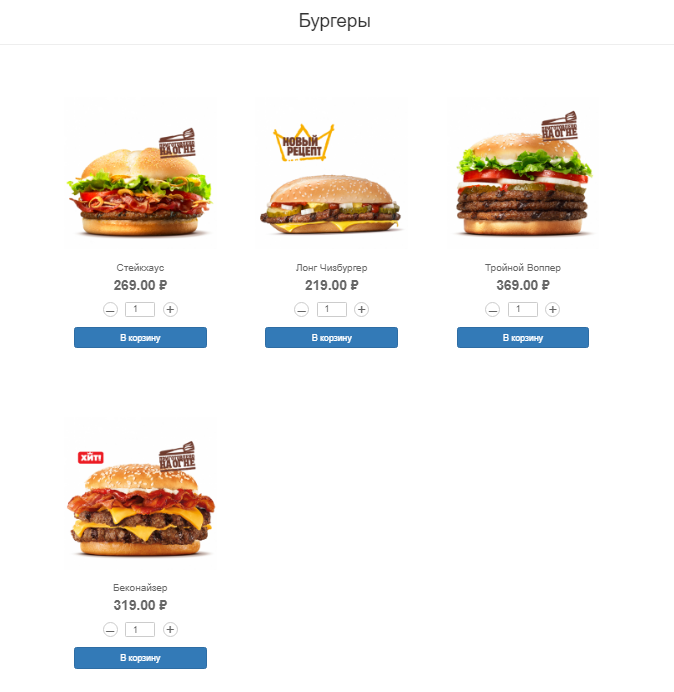Open the Стейкхаус burger image
Viewport: 674px width, 692px height.
coord(140,173)
